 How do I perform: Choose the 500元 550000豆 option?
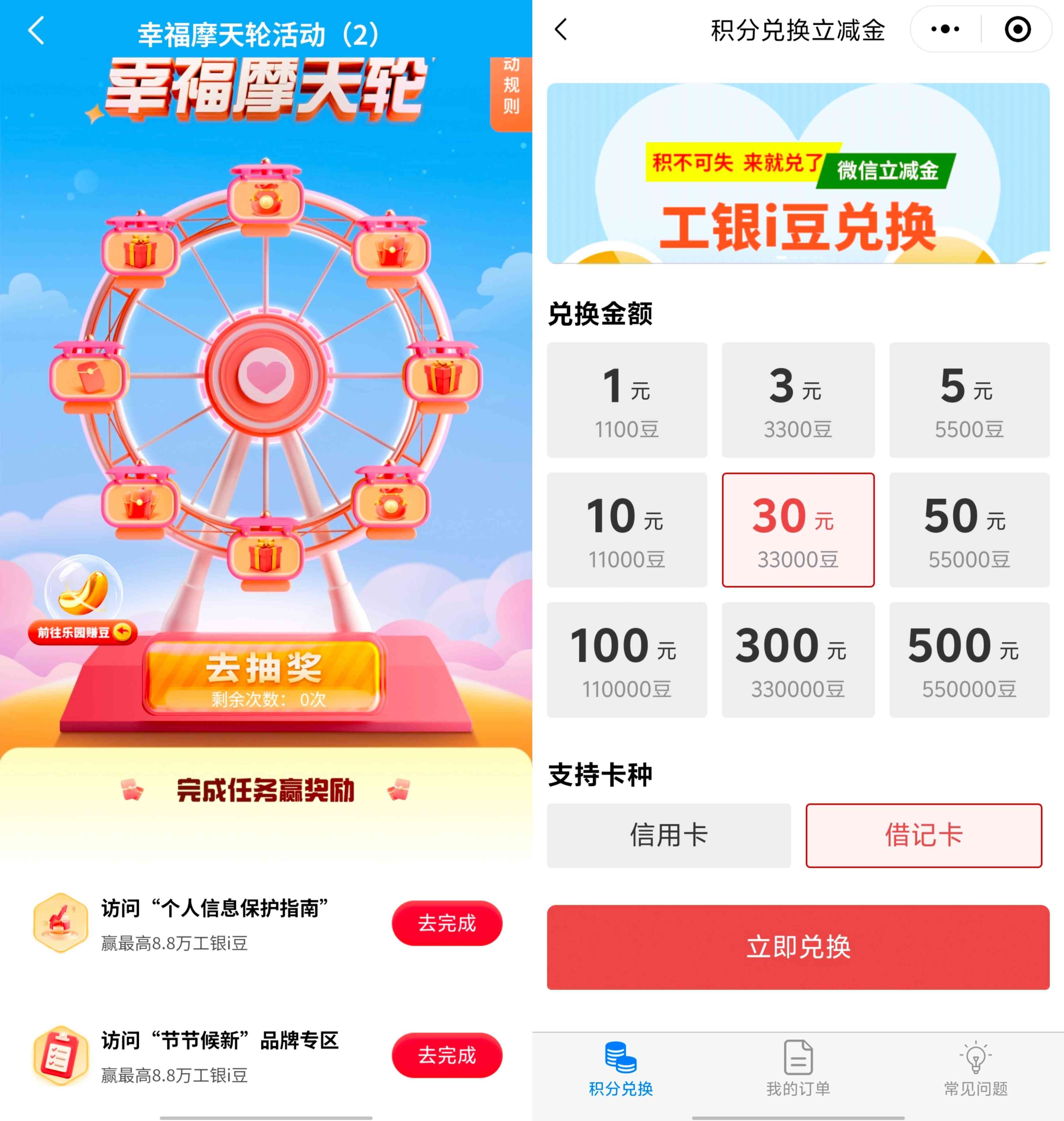969,660
